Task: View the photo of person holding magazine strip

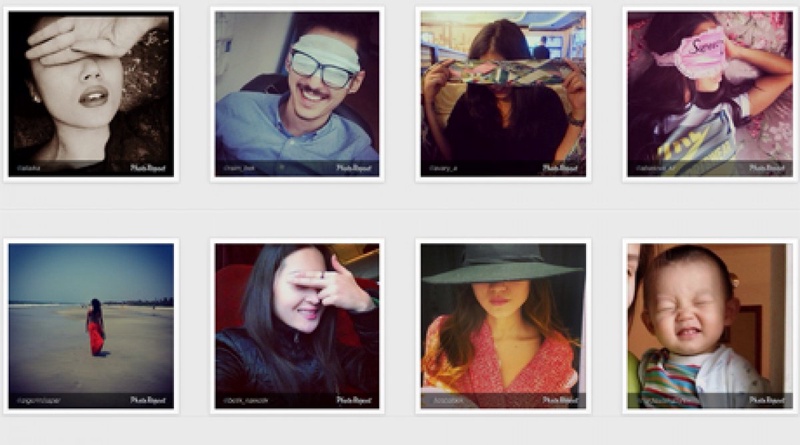Action: coord(503,92)
